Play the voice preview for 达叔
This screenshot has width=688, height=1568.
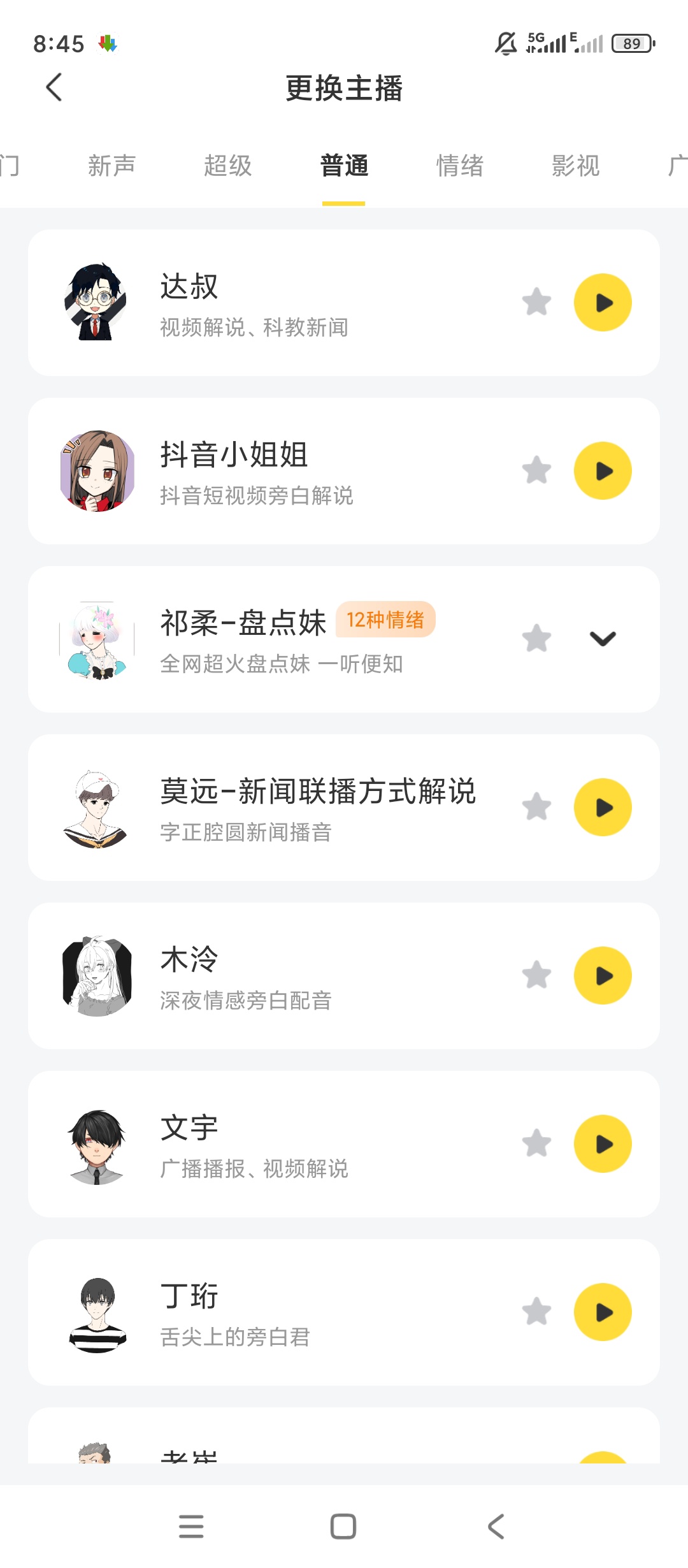coord(603,303)
